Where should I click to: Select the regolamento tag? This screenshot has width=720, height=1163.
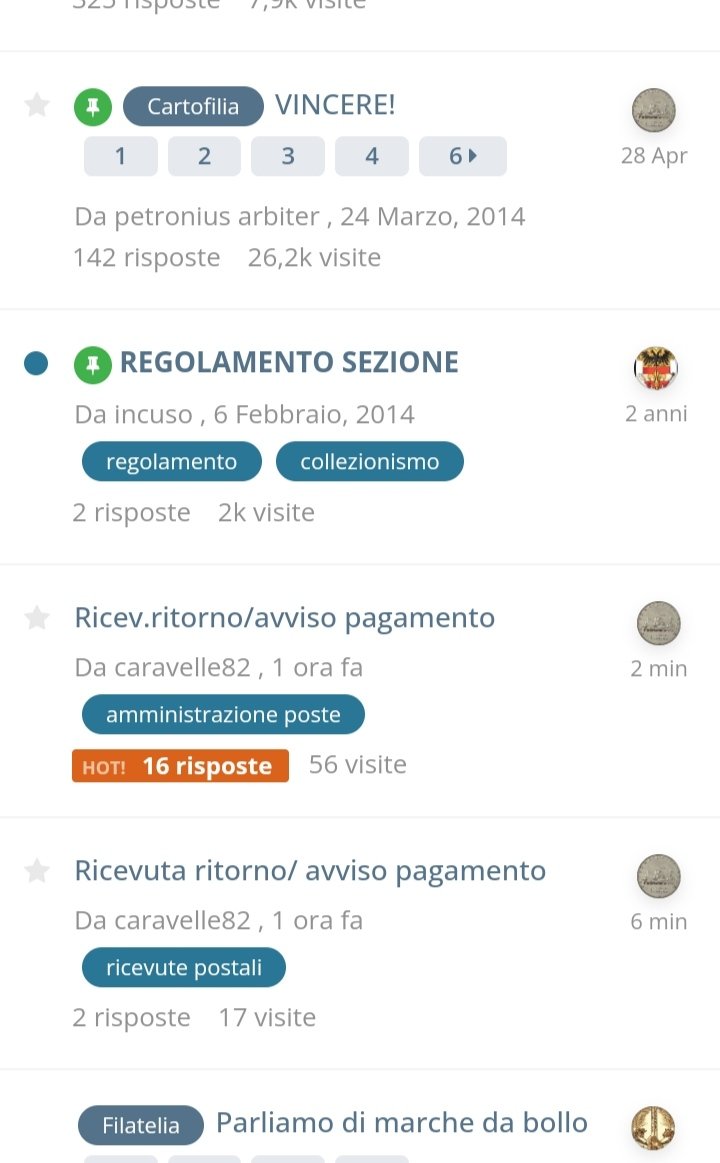point(172,461)
